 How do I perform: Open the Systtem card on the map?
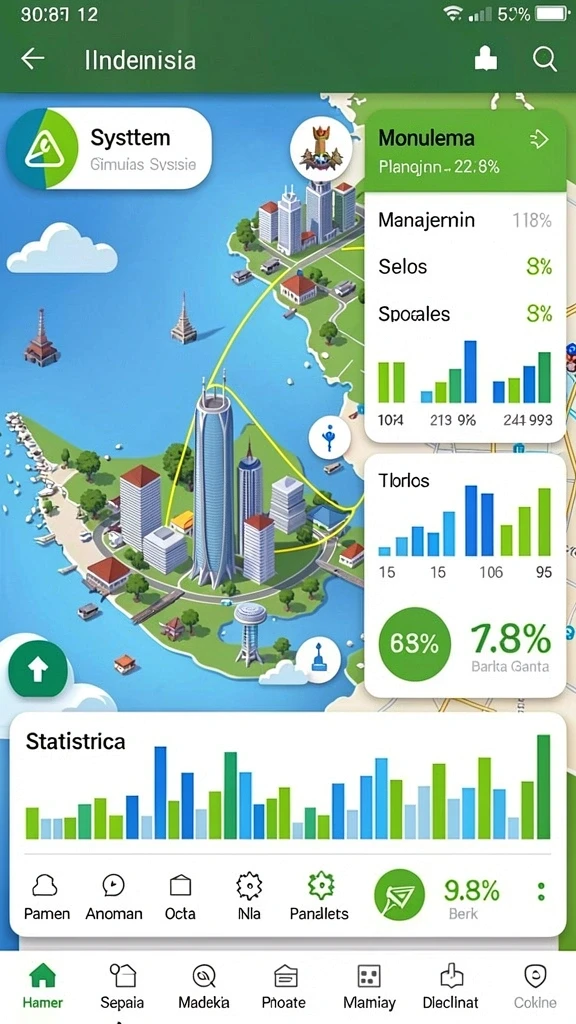pos(110,148)
